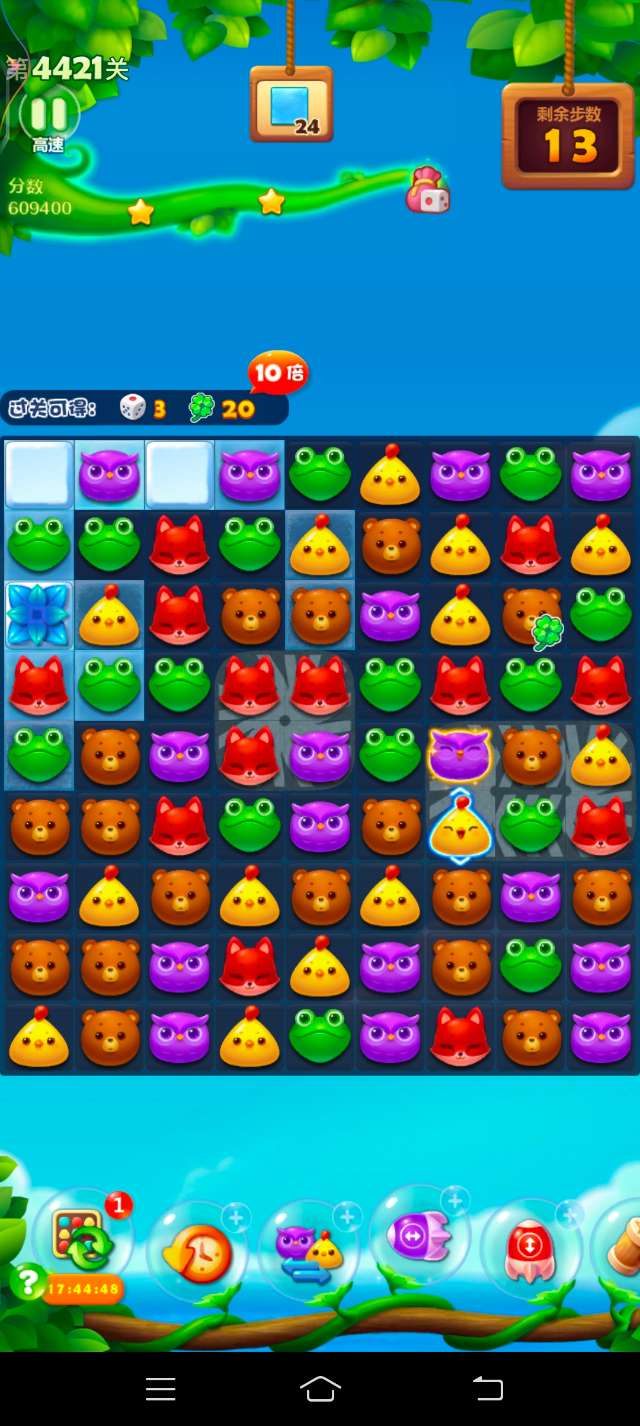The width and height of the screenshot is (640, 1426).
Task: Pause the game
Action: pos(49,114)
